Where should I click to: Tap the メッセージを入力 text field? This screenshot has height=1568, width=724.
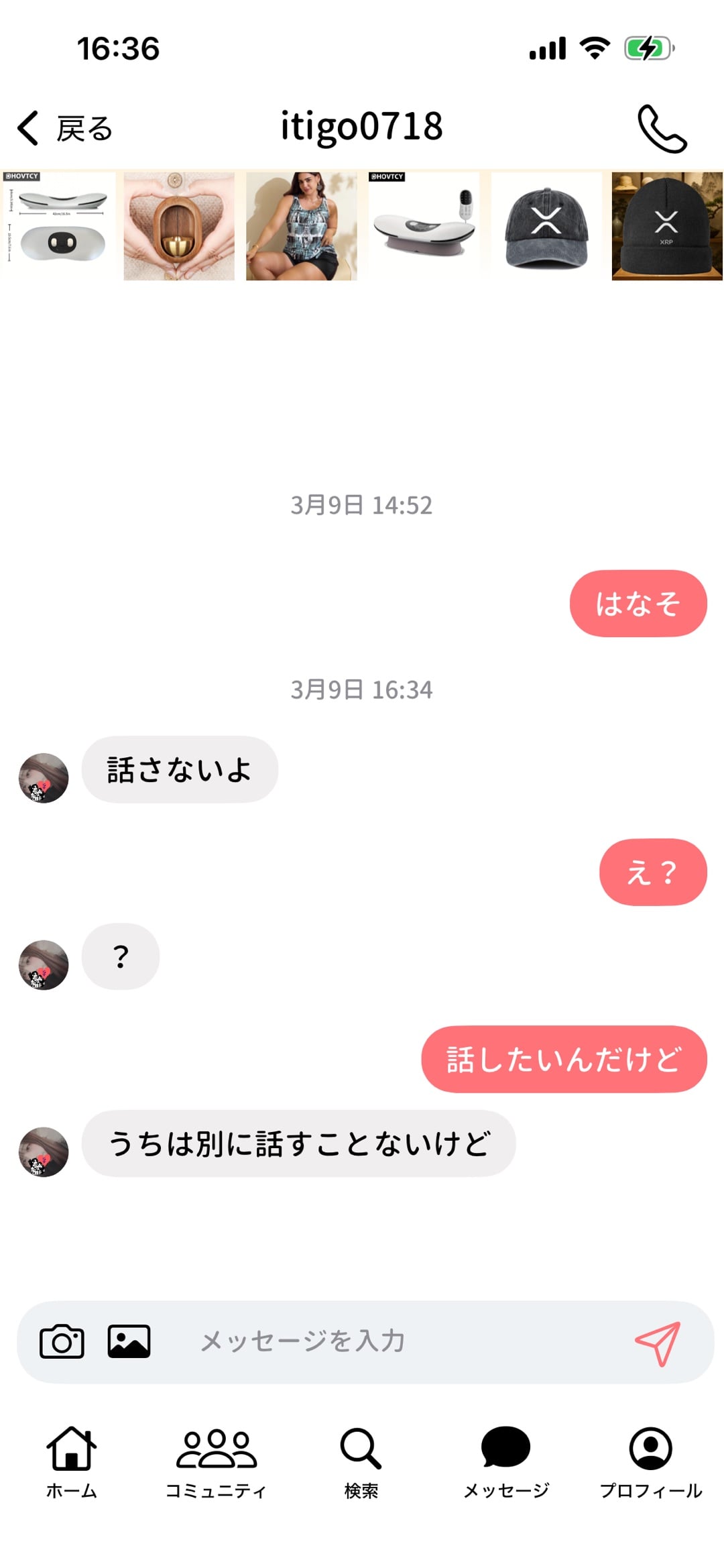click(389, 1341)
